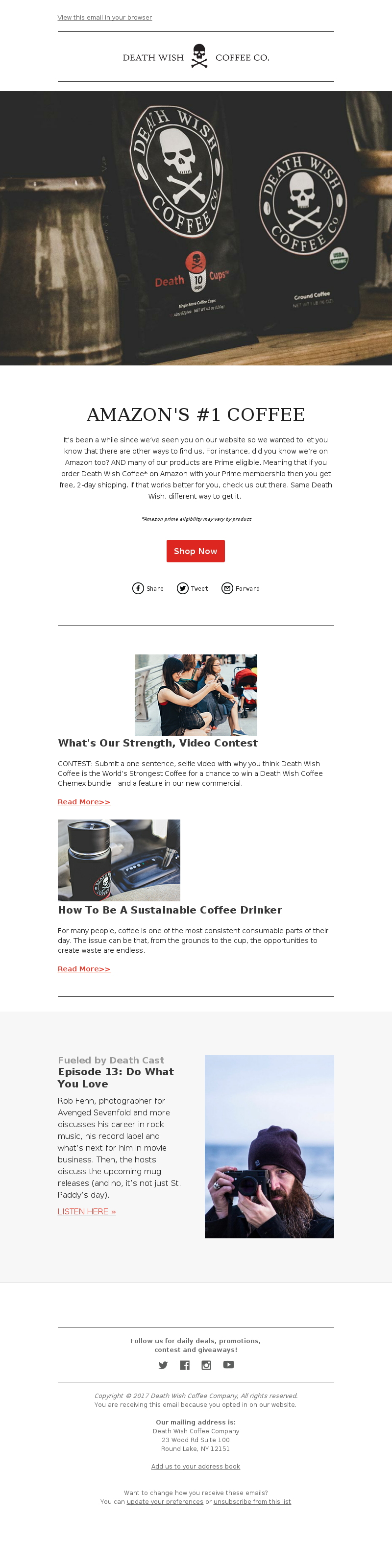Forward this email to a friend
Viewport: 392px width, 1568px height.
coord(241,588)
